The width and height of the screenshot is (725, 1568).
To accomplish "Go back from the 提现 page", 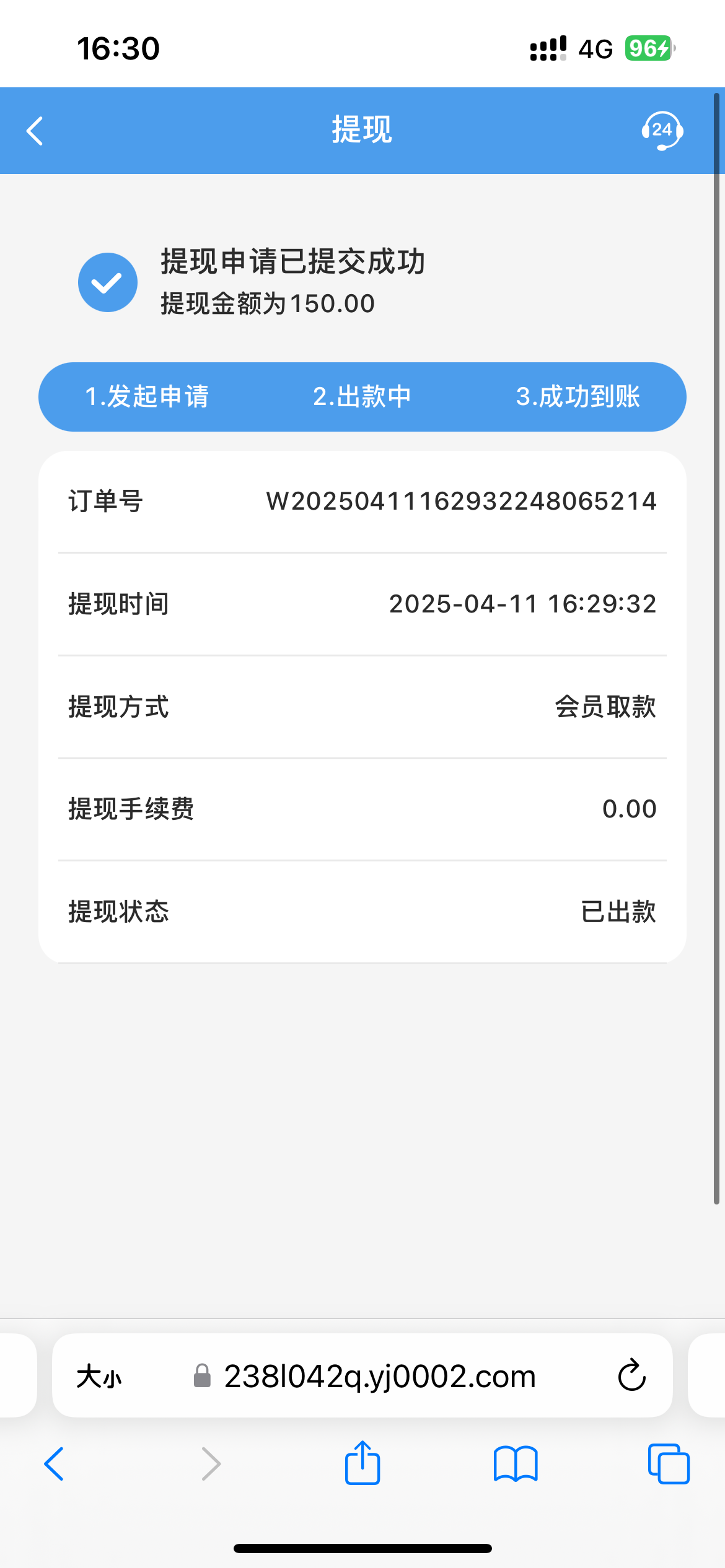I will coord(35,131).
